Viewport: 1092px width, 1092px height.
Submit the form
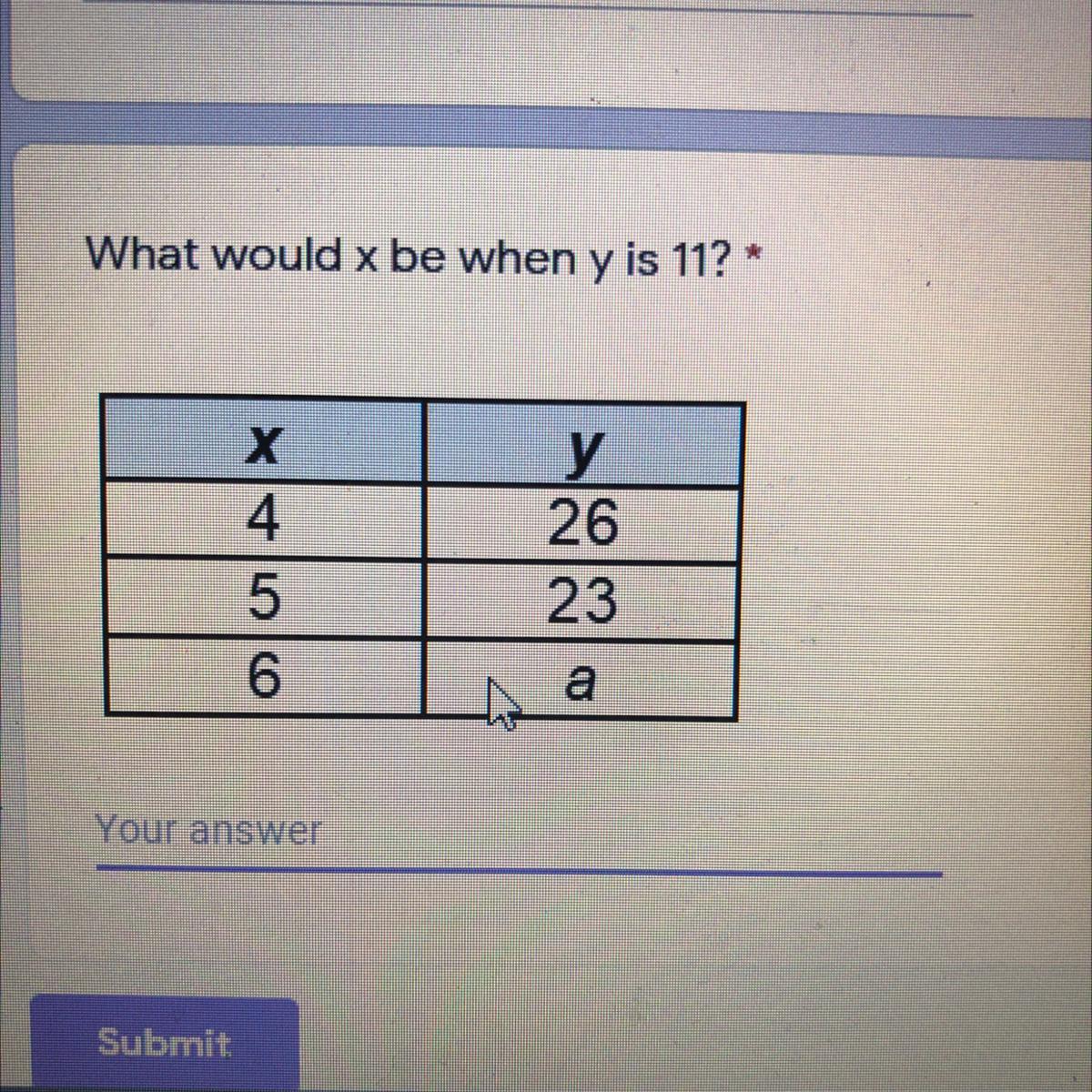coord(165,1042)
